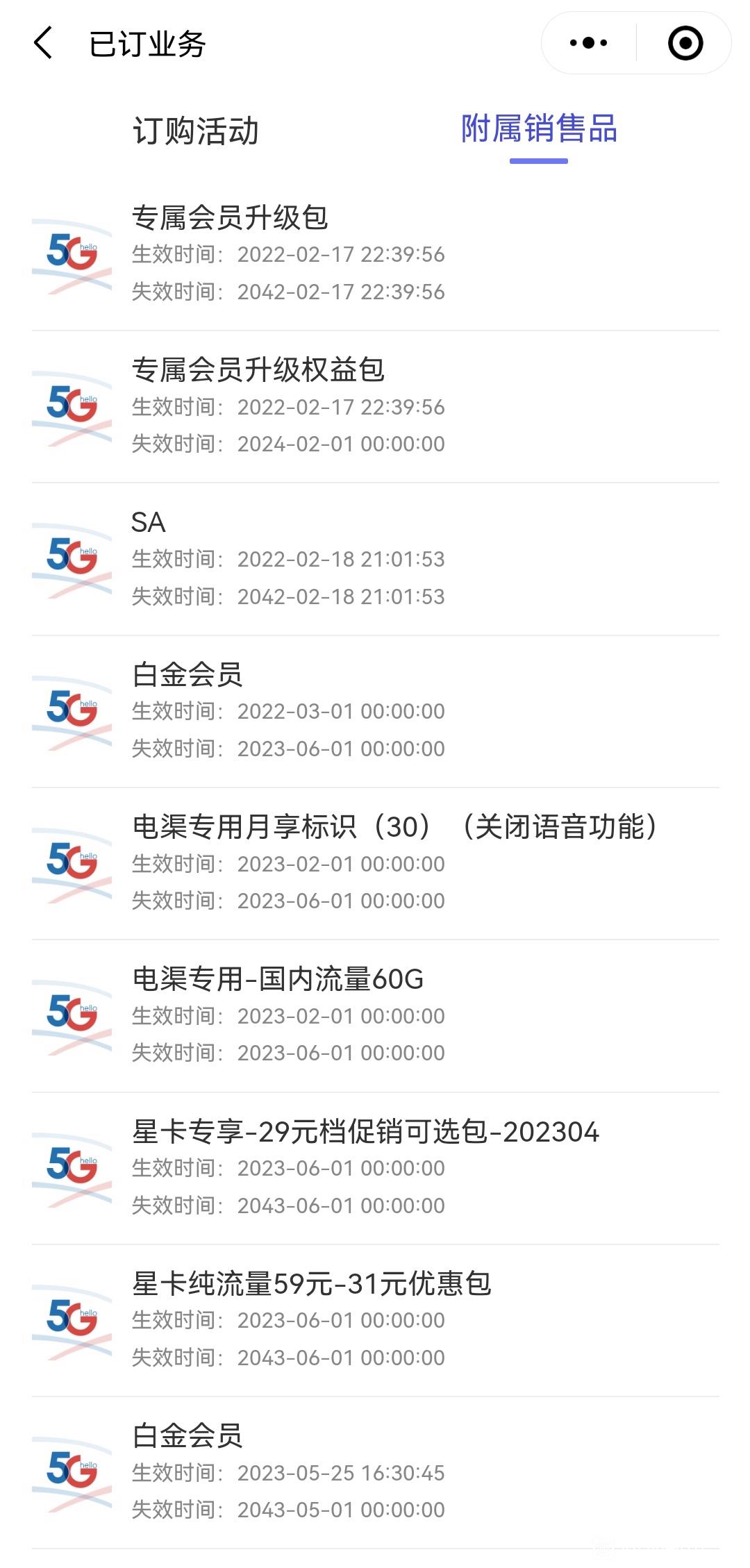The width and height of the screenshot is (750, 1568).
Task: Switch to the 订购活动 tab
Action: (x=195, y=131)
